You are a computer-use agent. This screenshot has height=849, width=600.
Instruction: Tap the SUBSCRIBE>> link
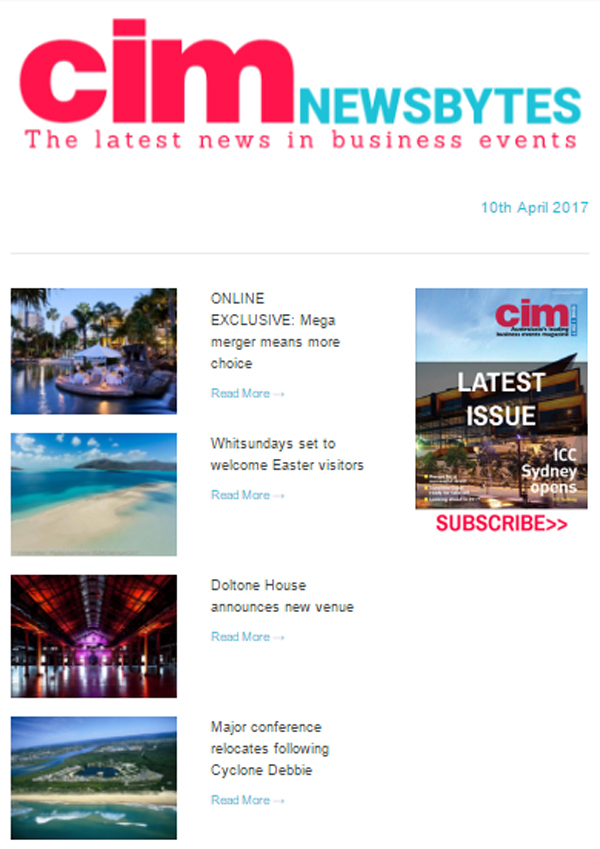click(501, 524)
